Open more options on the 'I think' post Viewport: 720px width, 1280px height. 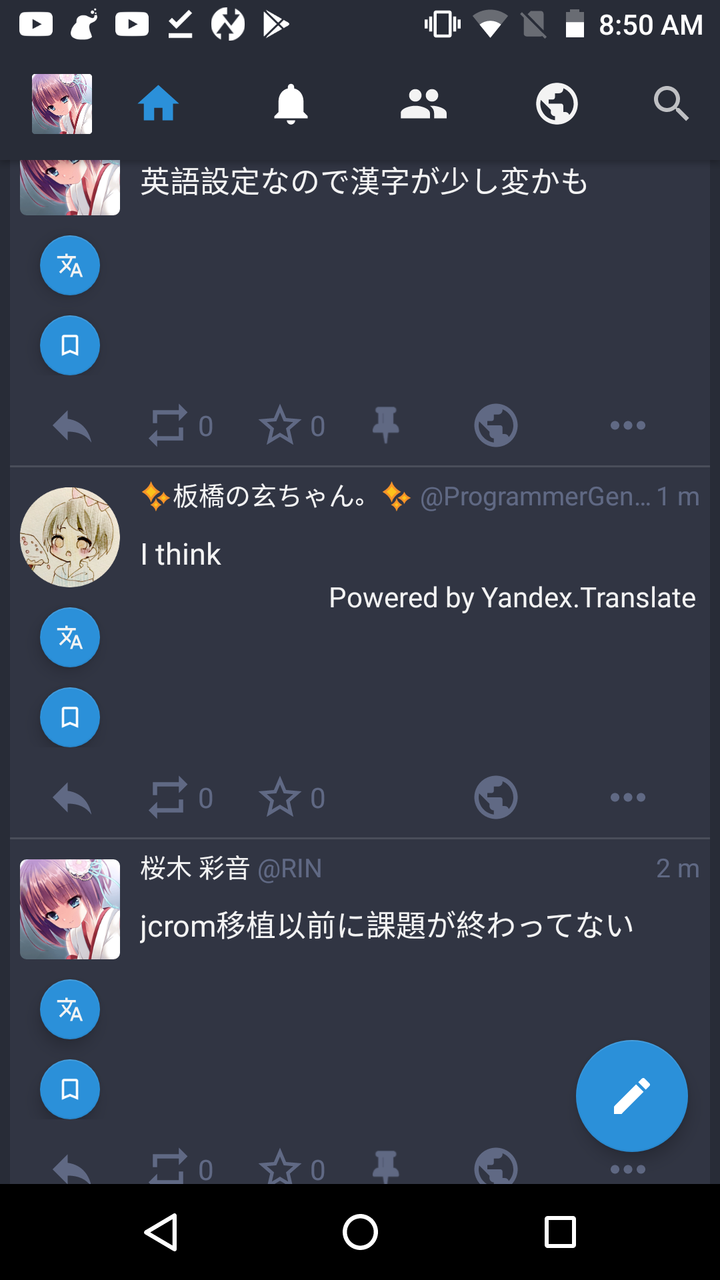[x=627, y=798]
